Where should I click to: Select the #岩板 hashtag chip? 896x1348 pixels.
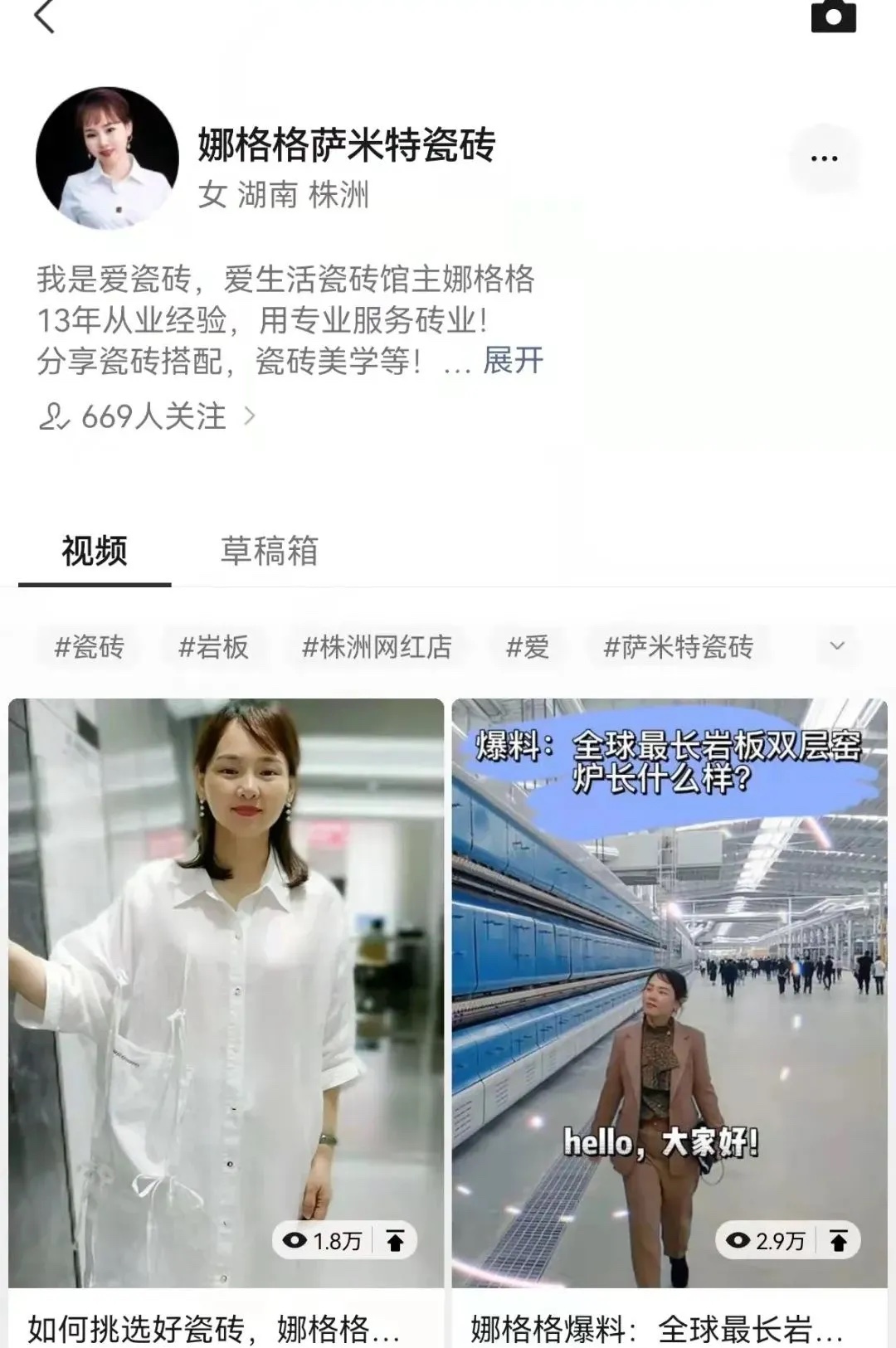(213, 647)
